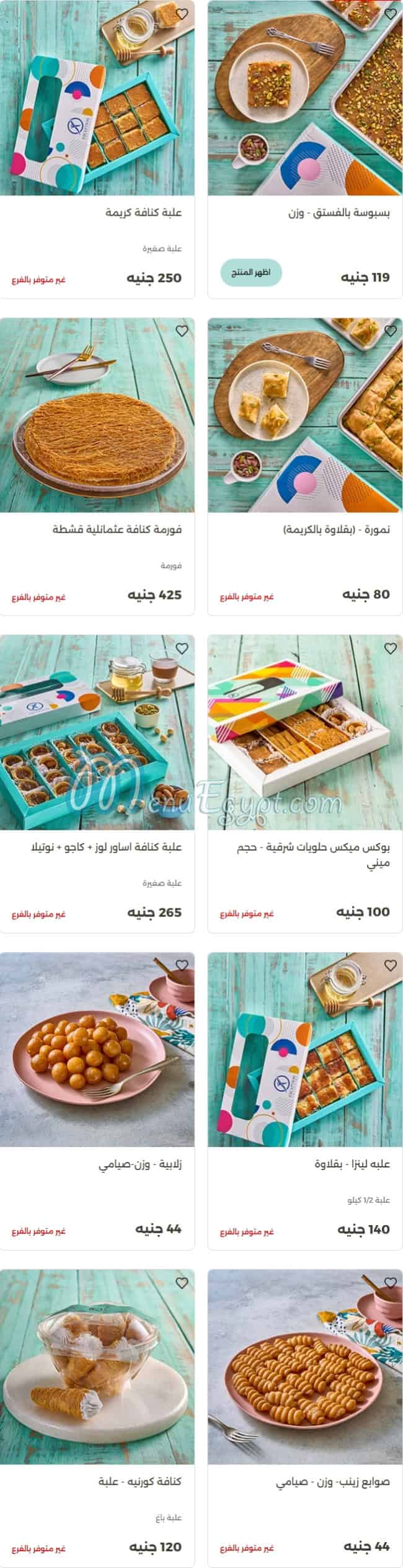Tap the heart on كنافة كورنيه

coord(182,1282)
